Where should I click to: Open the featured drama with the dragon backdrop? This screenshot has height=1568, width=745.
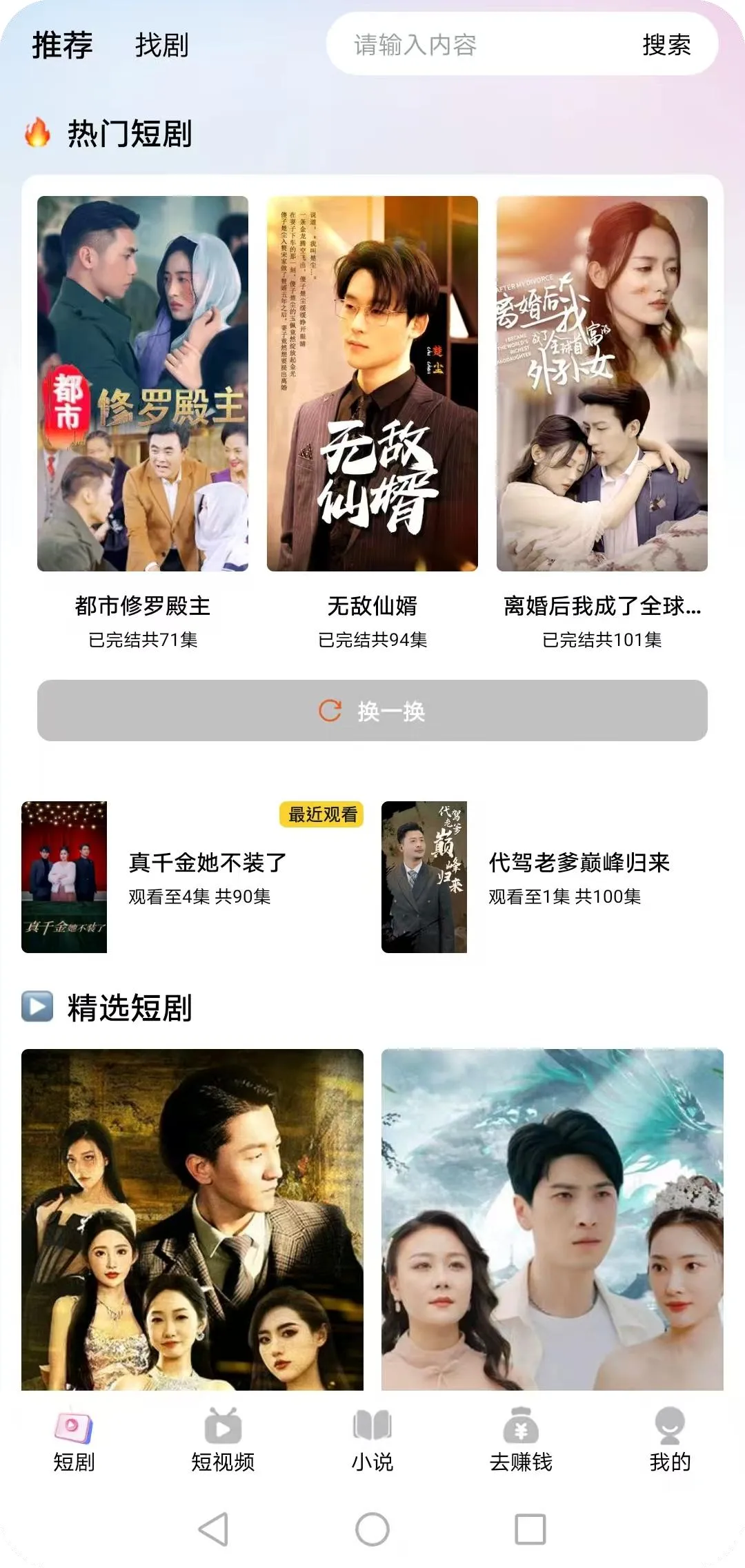tap(553, 1219)
